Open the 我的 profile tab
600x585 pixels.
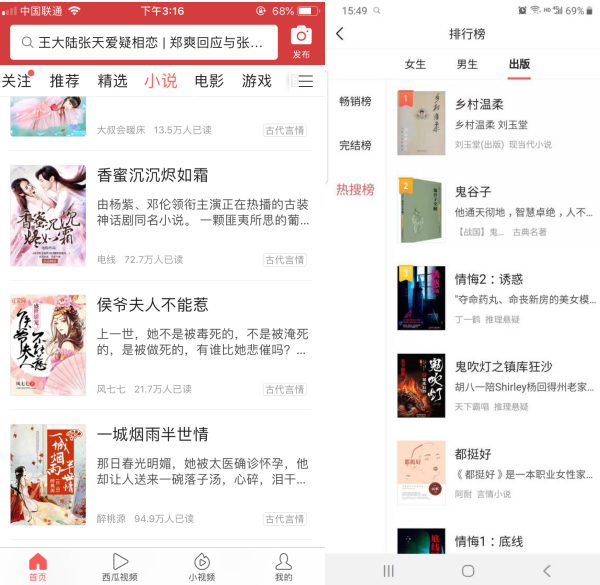click(284, 567)
